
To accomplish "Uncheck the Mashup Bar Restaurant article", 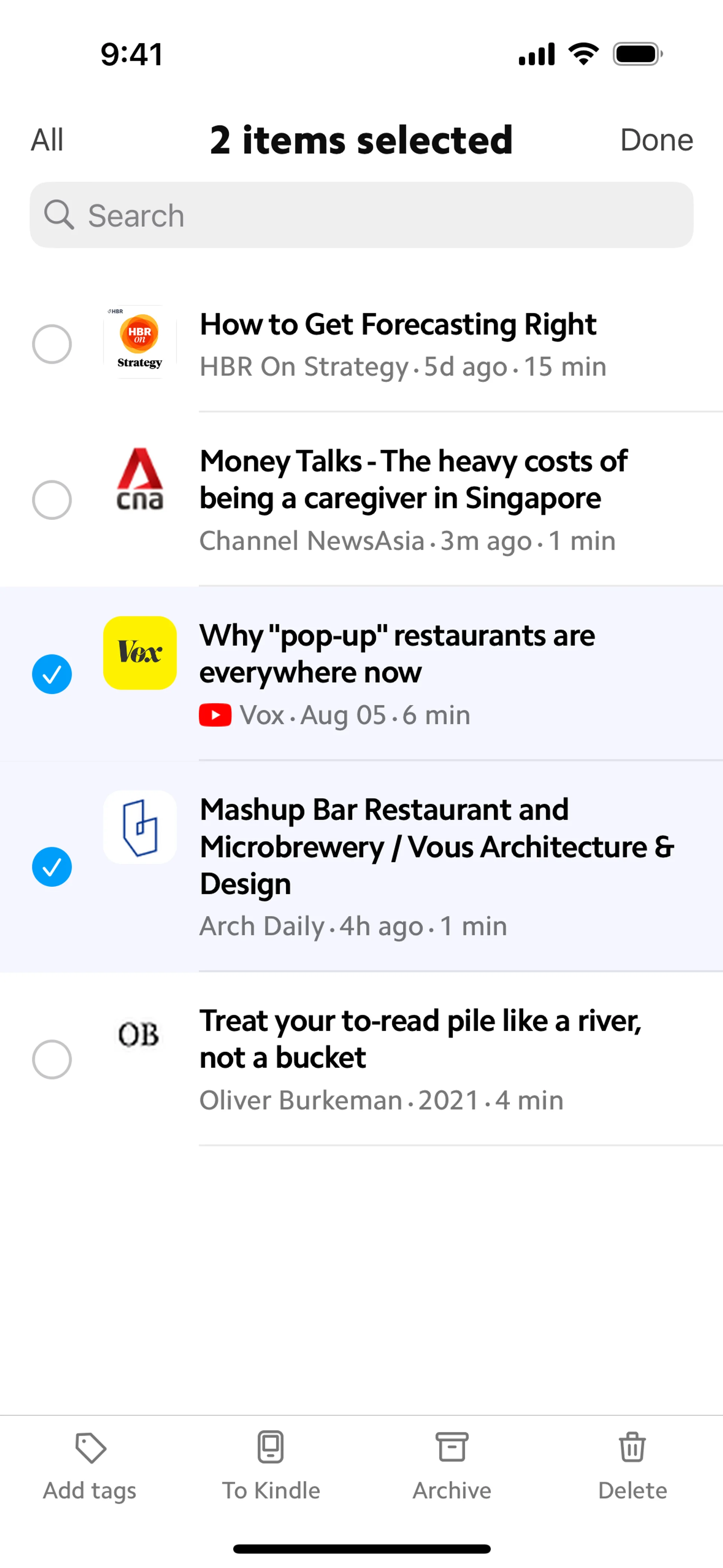I will [52, 866].
